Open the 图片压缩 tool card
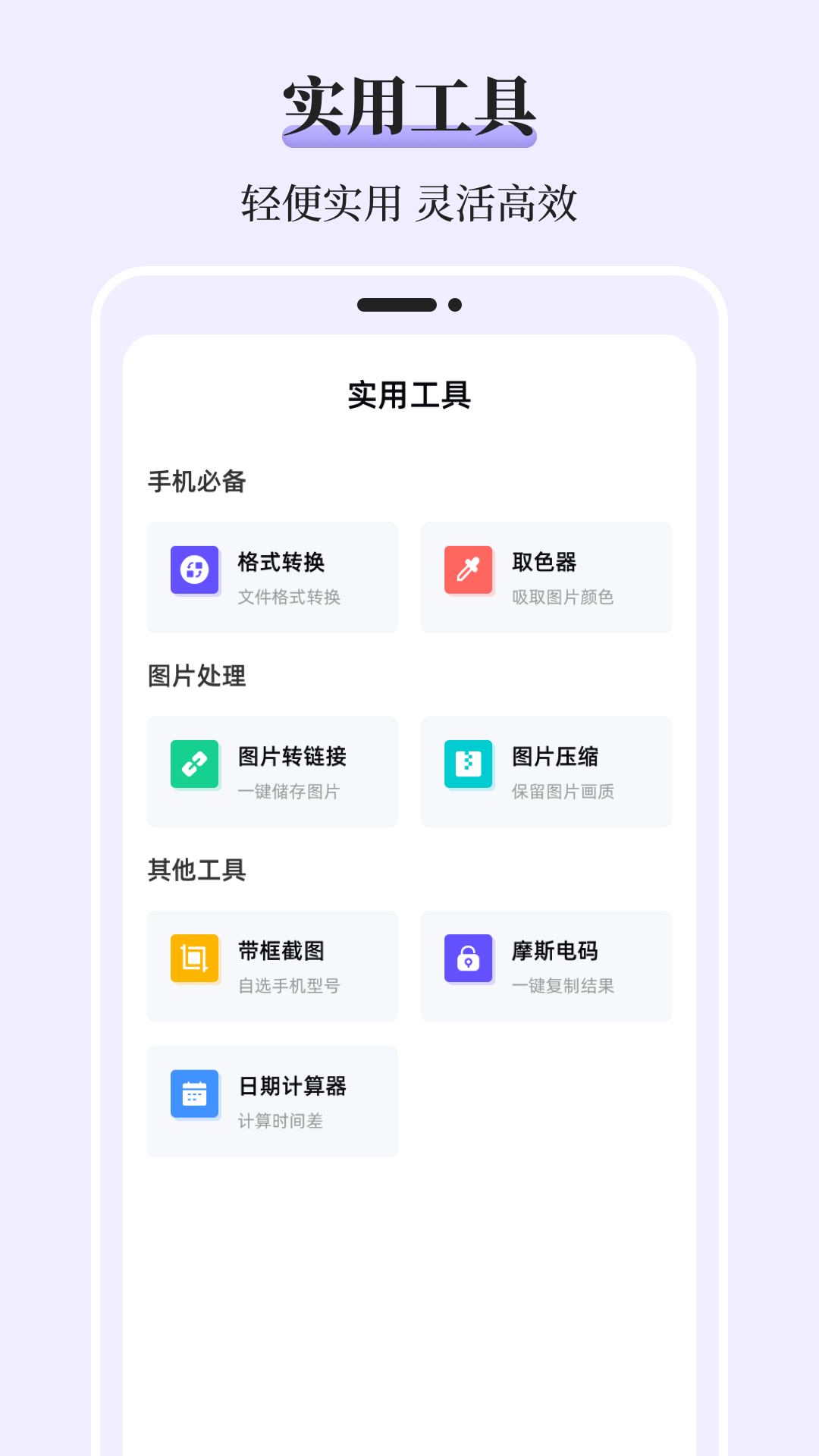Image resolution: width=819 pixels, height=1456 pixels. click(x=546, y=771)
